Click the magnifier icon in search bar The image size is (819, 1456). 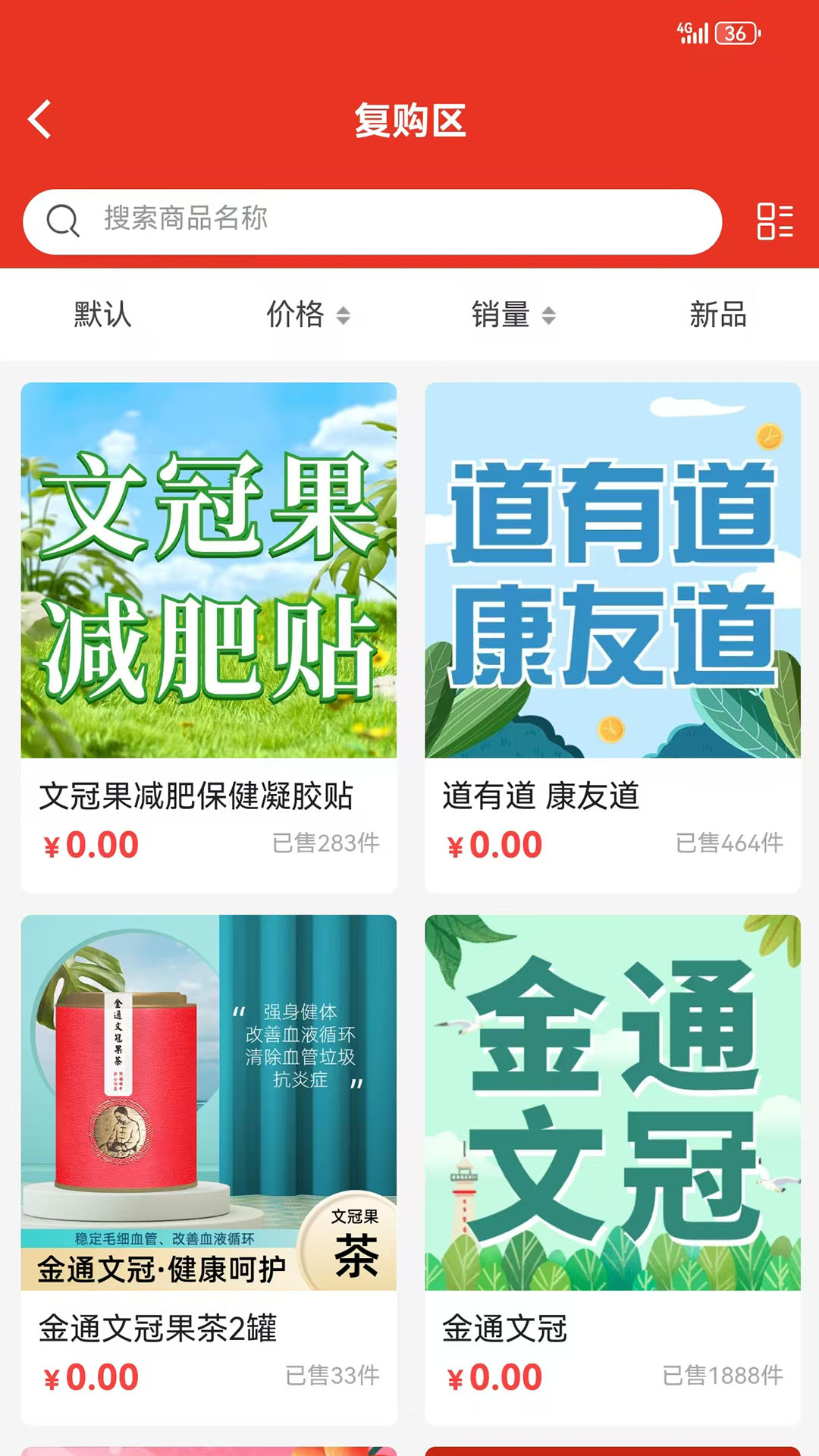pos(64,221)
